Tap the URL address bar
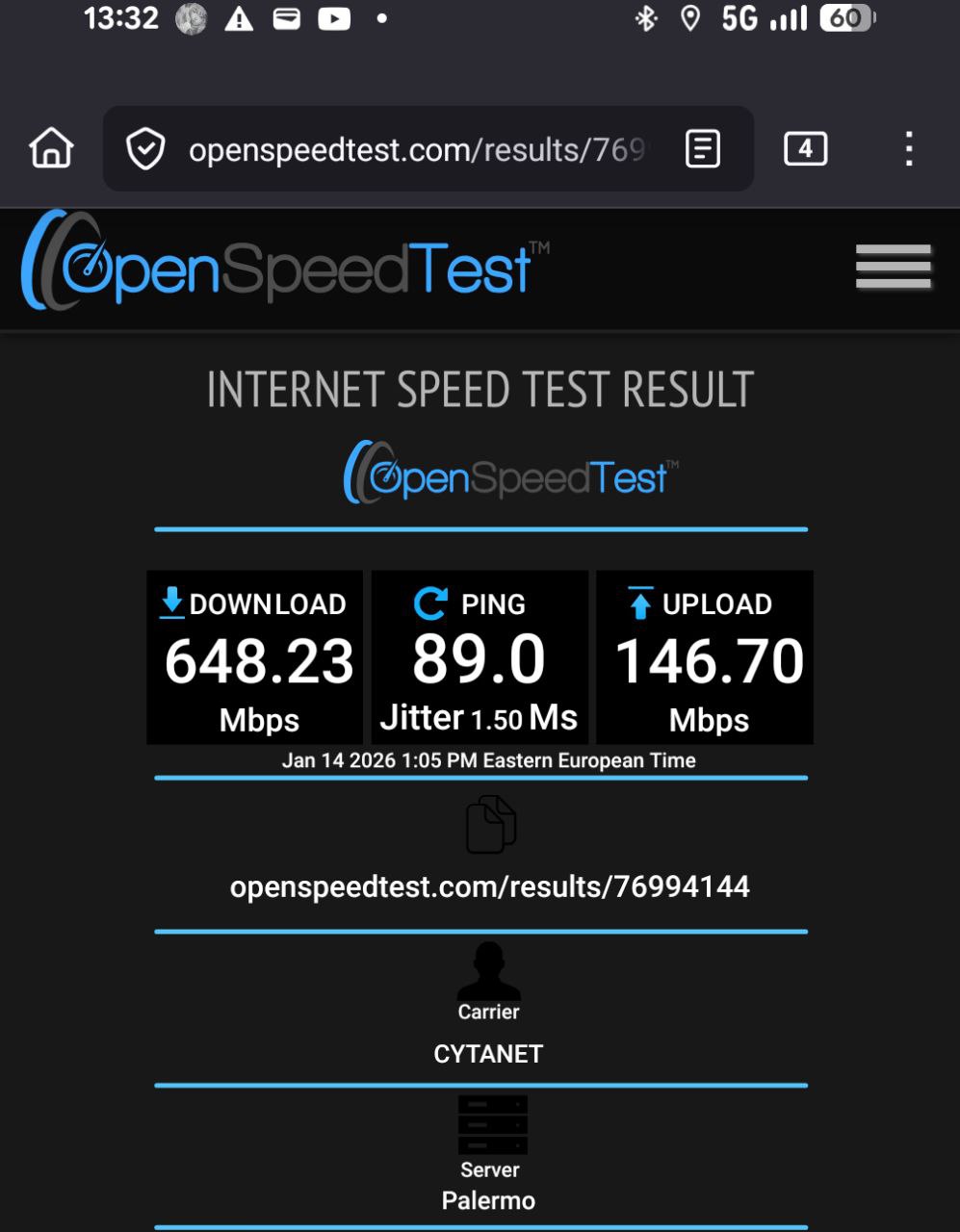This screenshot has width=960, height=1232. [x=414, y=150]
